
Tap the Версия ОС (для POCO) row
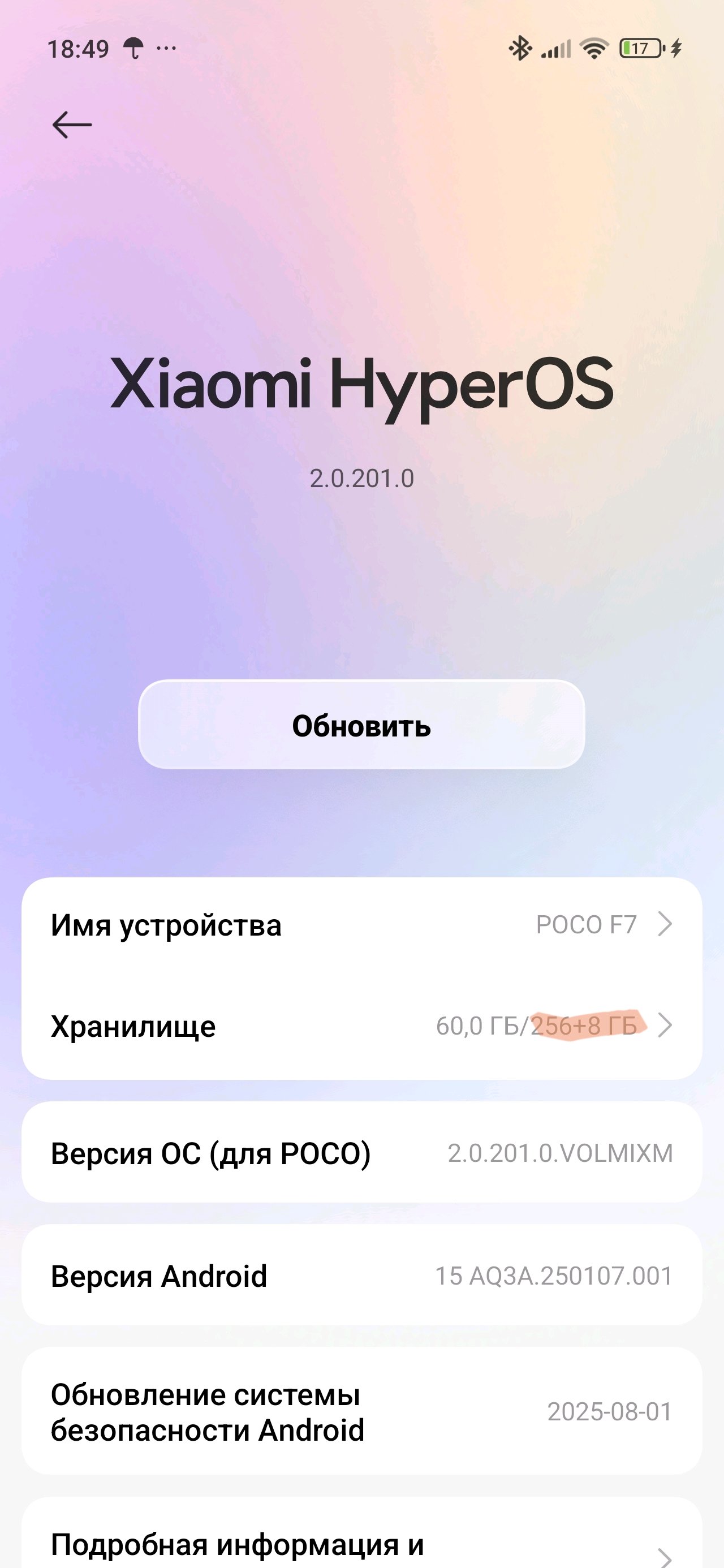point(361,1153)
